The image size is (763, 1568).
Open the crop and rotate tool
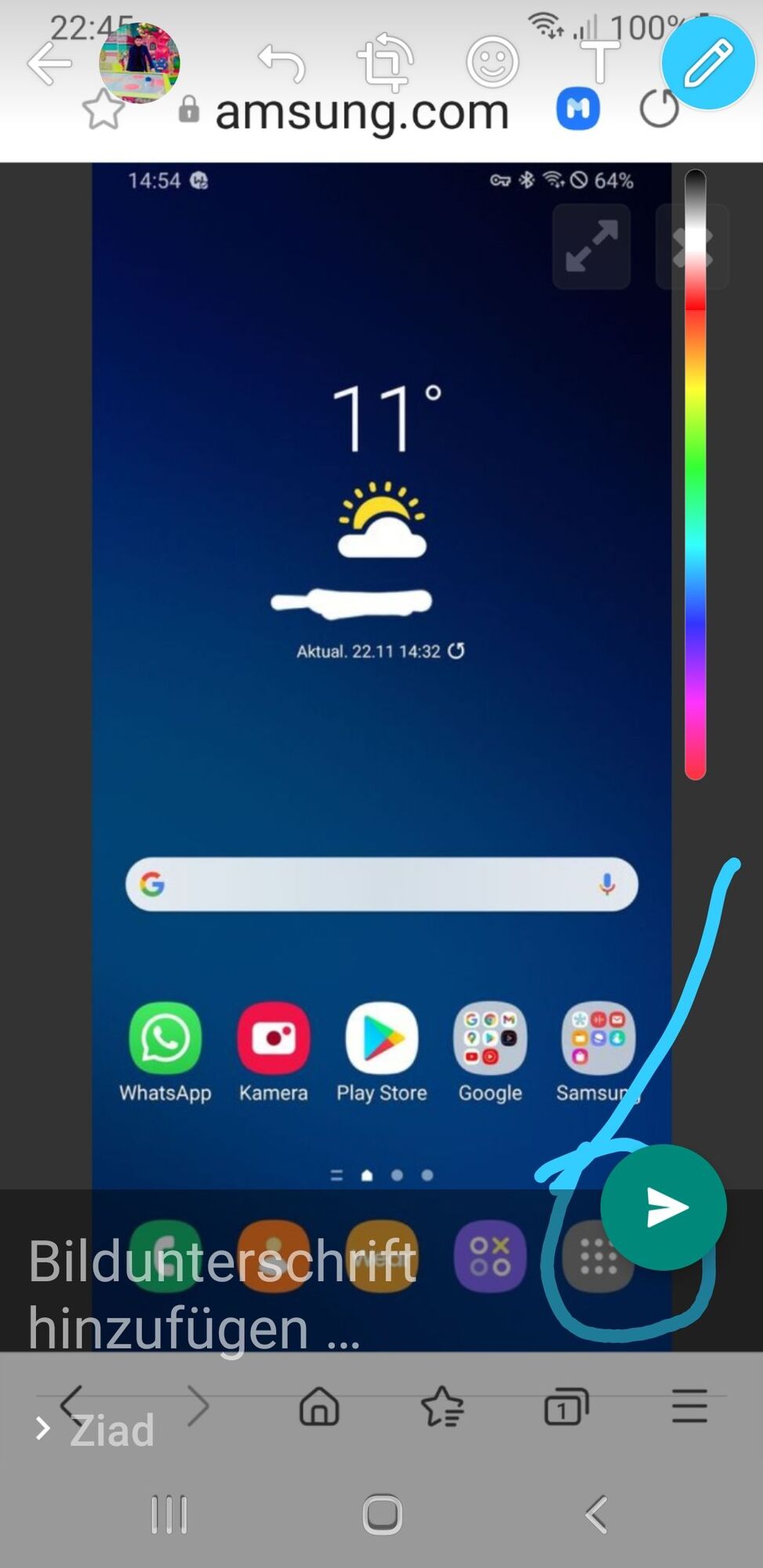(384, 63)
